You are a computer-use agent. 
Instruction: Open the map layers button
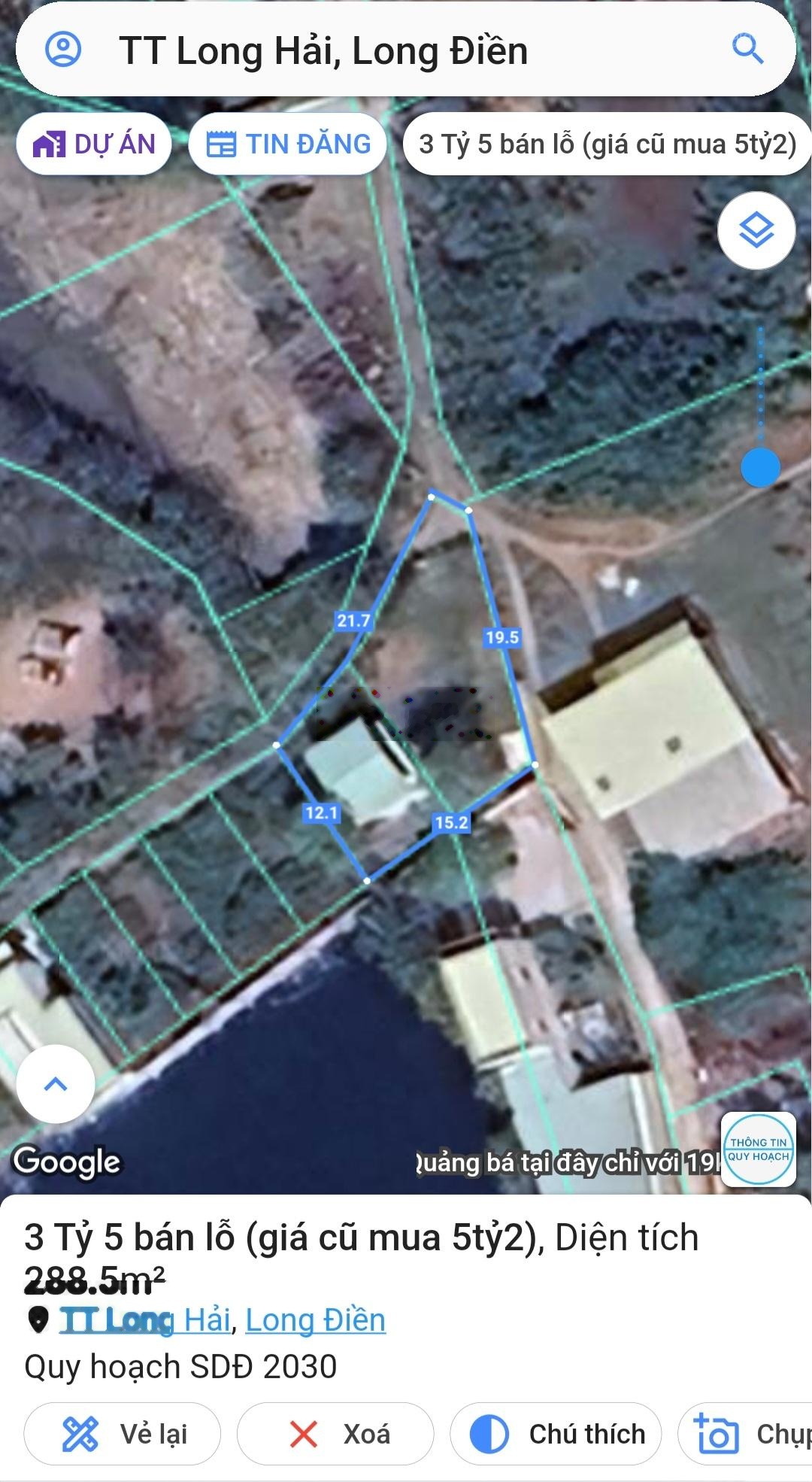coord(756,230)
